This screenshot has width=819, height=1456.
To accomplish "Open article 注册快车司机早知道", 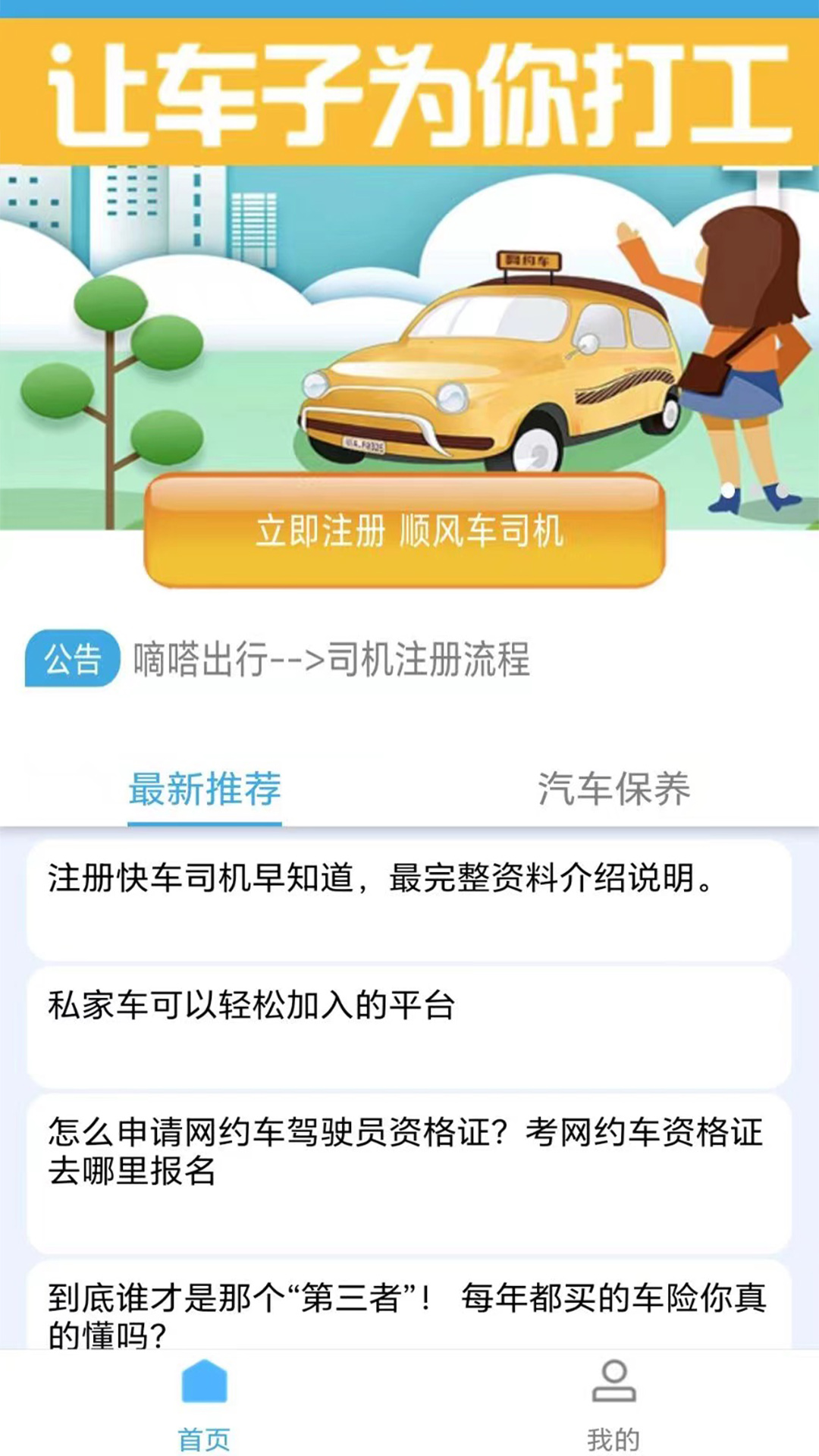I will point(409,899).
